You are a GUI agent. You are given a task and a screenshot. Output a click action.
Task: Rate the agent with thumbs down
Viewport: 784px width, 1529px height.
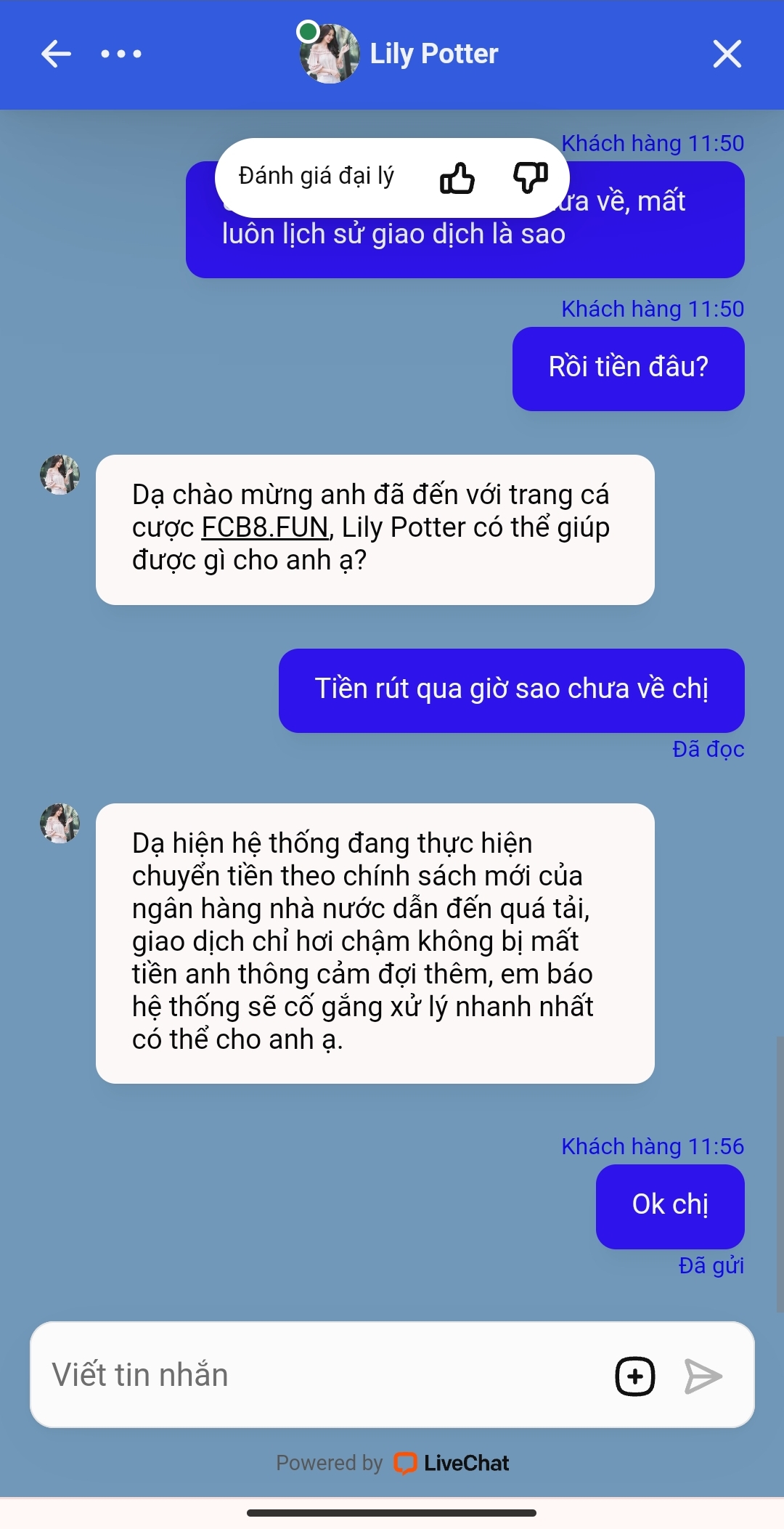531,177
